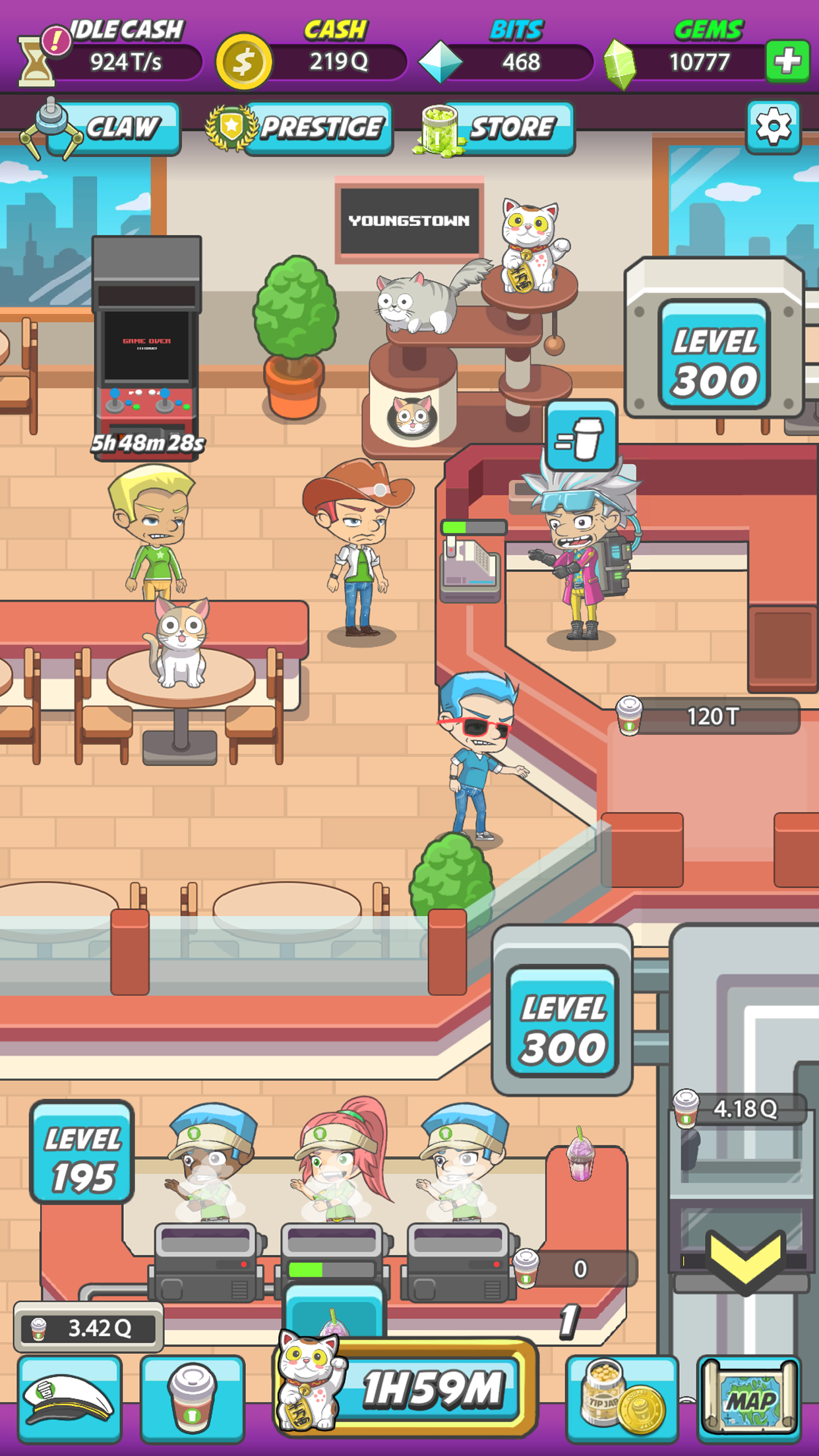The width and height of the screenshot is (819, 1456).
Task: Open the settings gear
Action: tap(773, 127)
